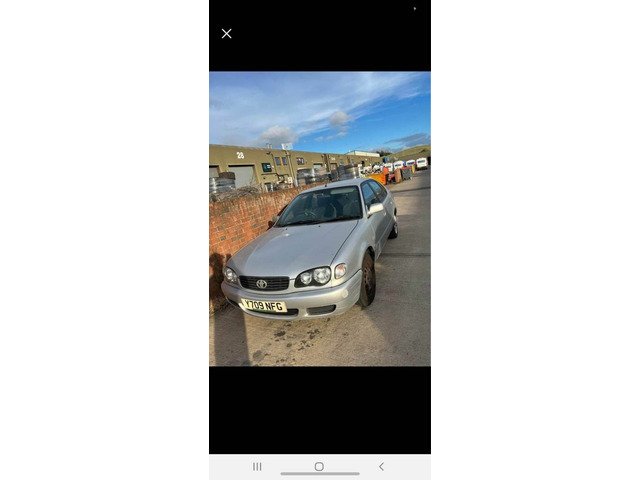Tap the system back button
This screenshot has width=640, height=480.
pos(381,466)
